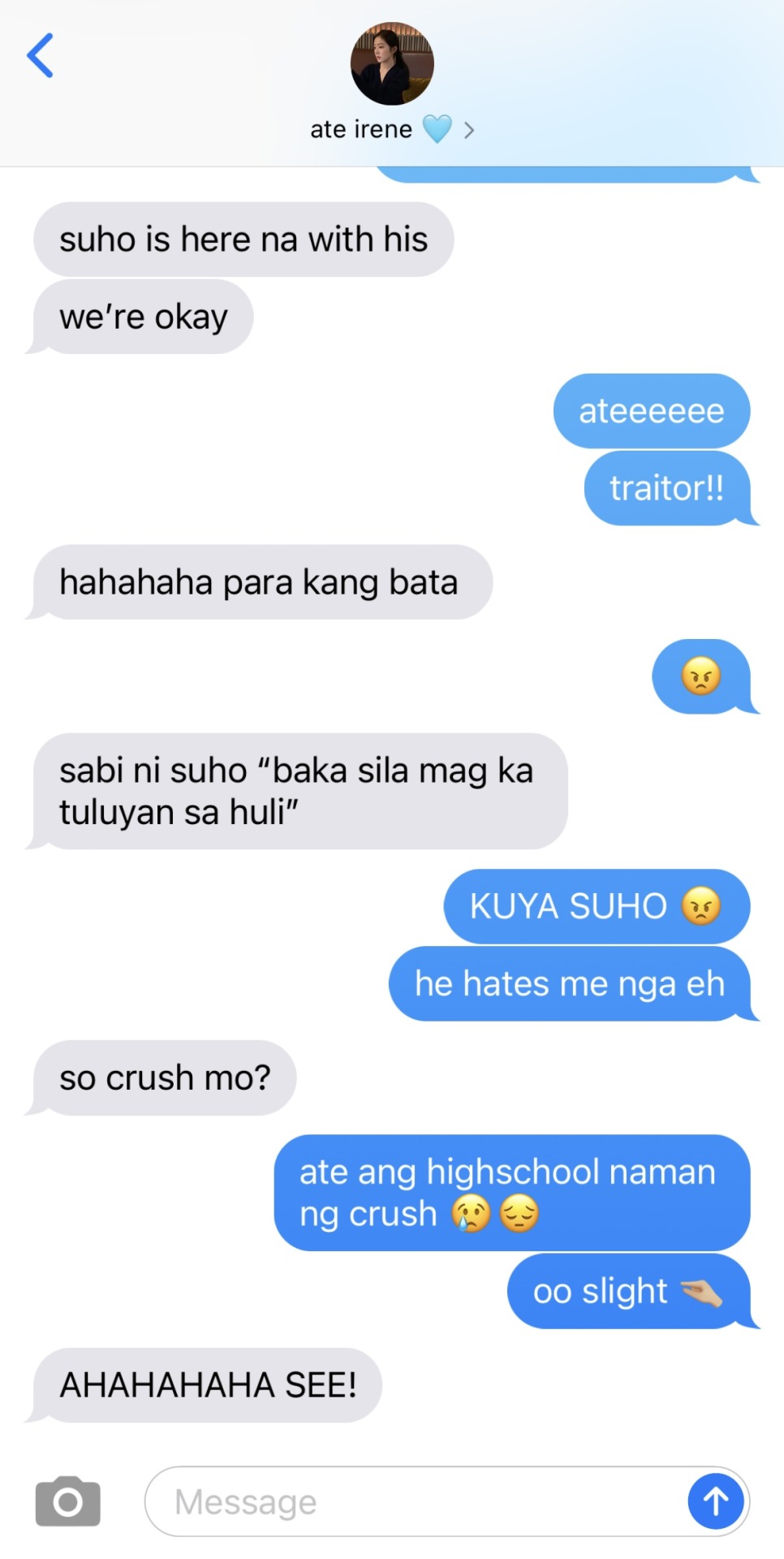784x1559 pixels.
Task: Open the camera to attach a photo
Action: click(68, 1501)
